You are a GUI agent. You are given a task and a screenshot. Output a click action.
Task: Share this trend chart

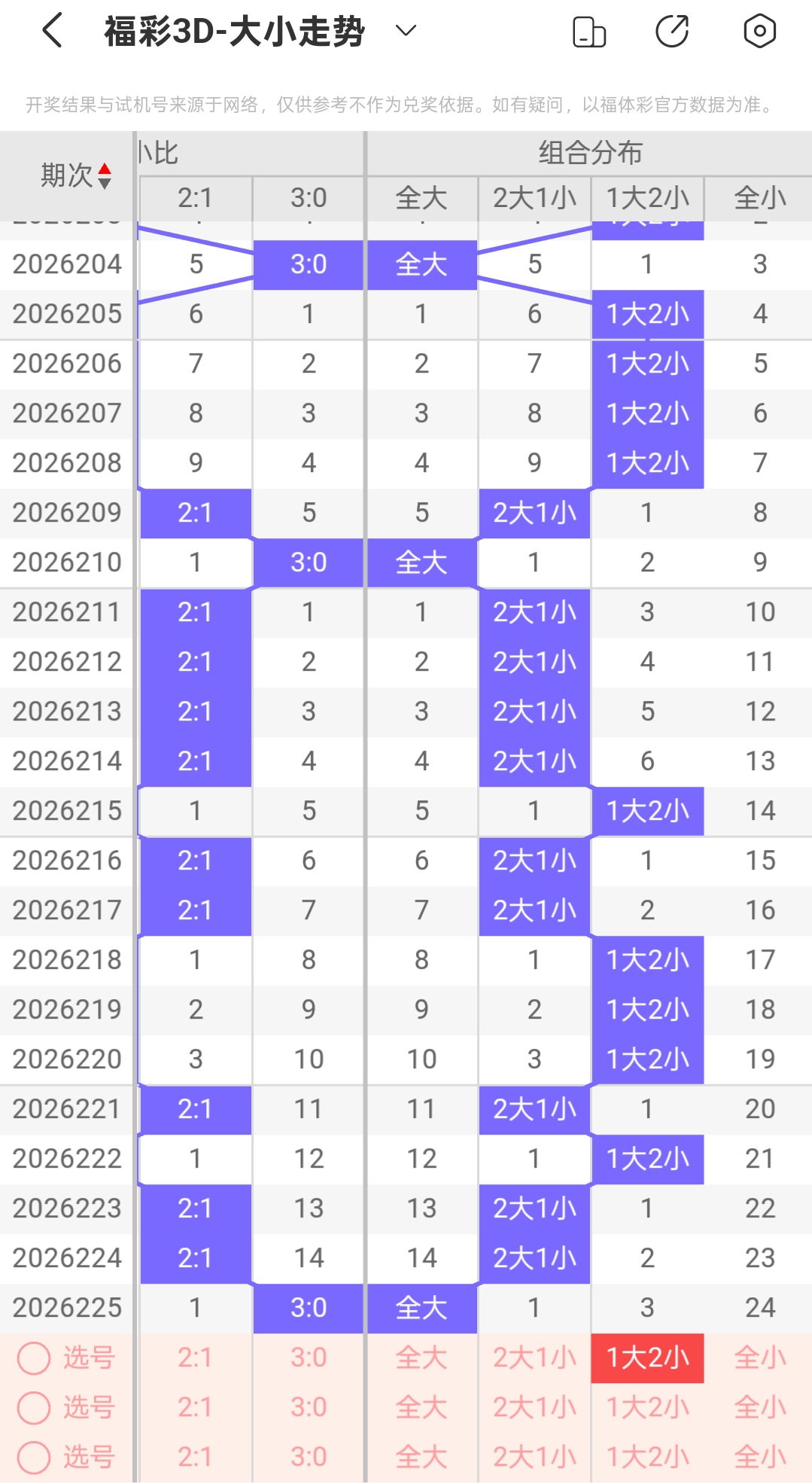(x=672, y=32)
